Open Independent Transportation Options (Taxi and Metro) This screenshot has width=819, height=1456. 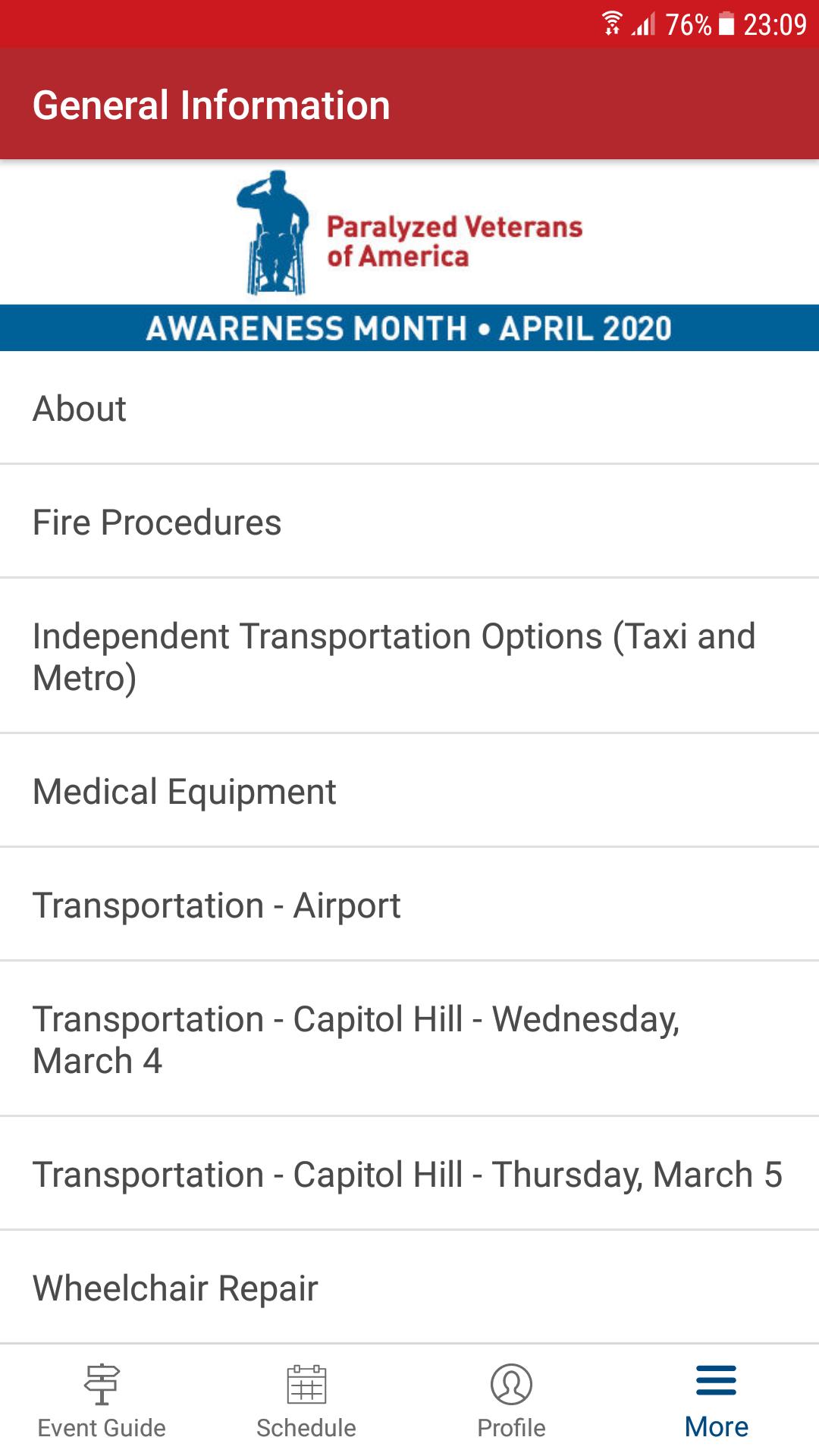pyautogui.click(x=409, y=656)
